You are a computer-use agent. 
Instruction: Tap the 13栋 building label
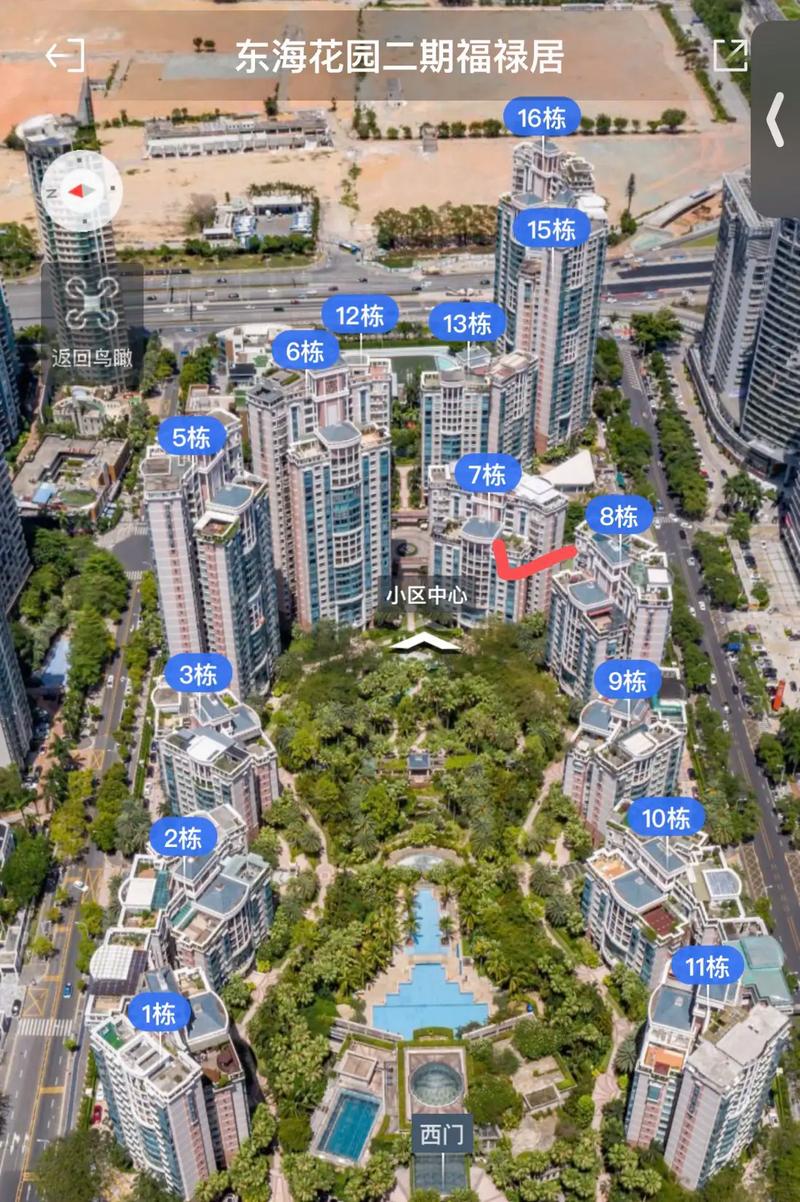coord(466,323)
